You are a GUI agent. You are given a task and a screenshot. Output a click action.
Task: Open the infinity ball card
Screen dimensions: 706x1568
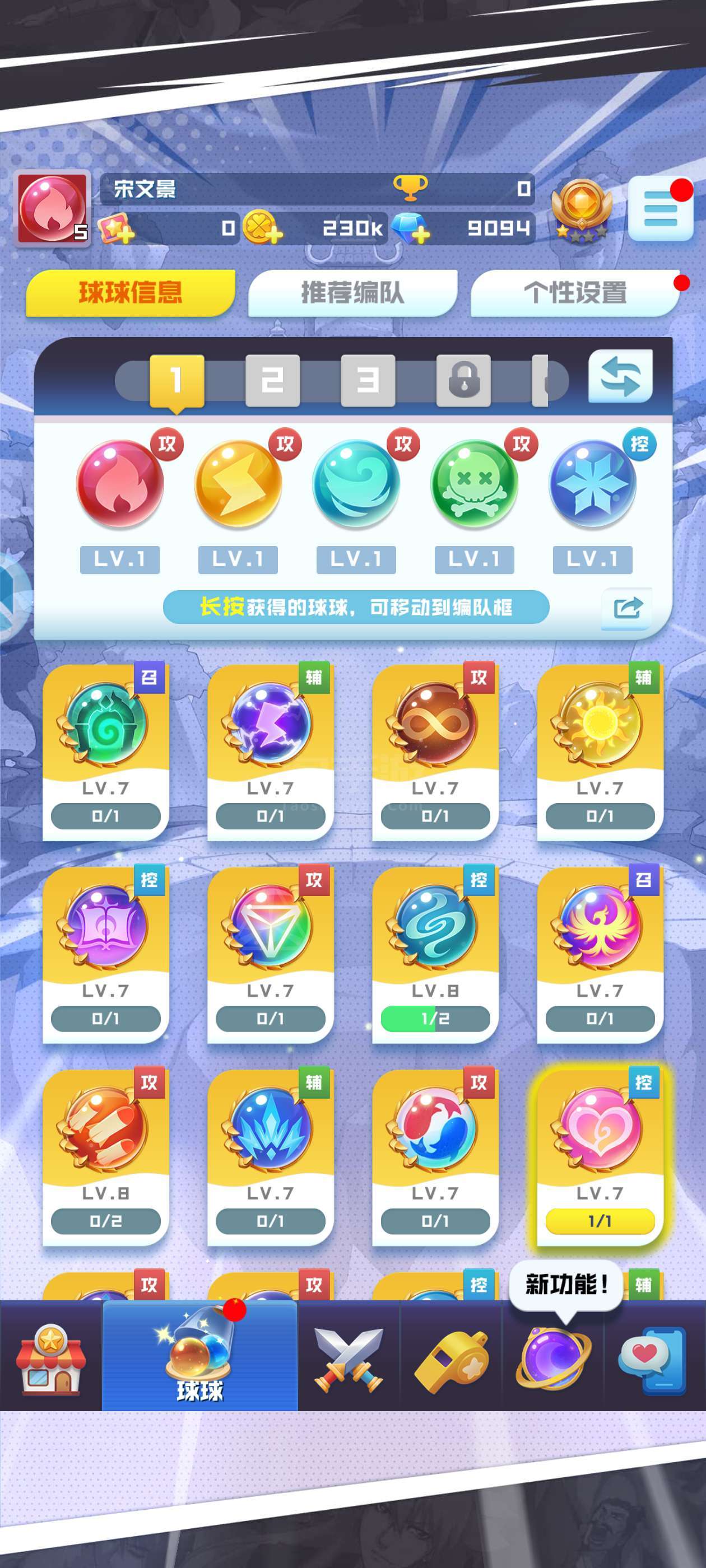[435, 752]
